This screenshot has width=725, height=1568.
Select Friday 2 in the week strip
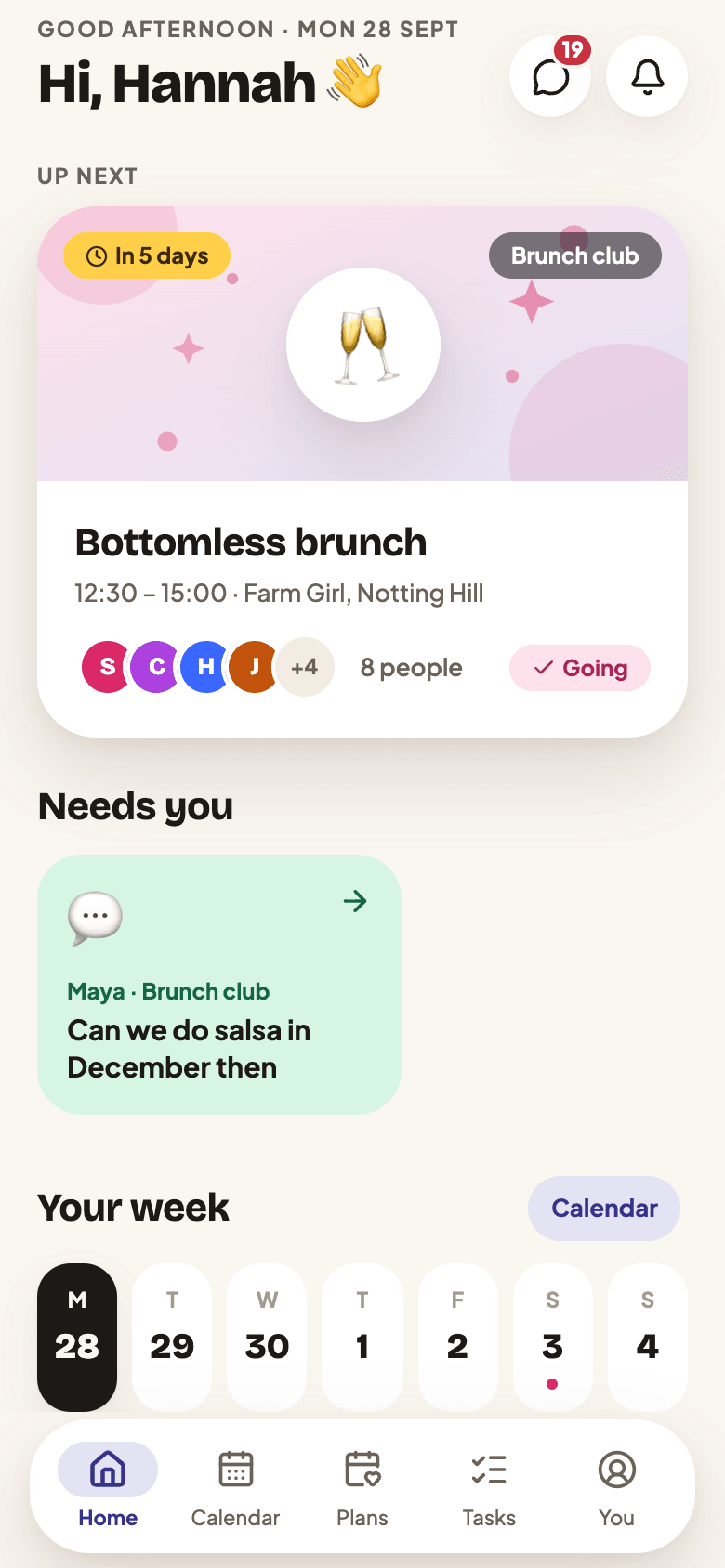point(457,1338)
